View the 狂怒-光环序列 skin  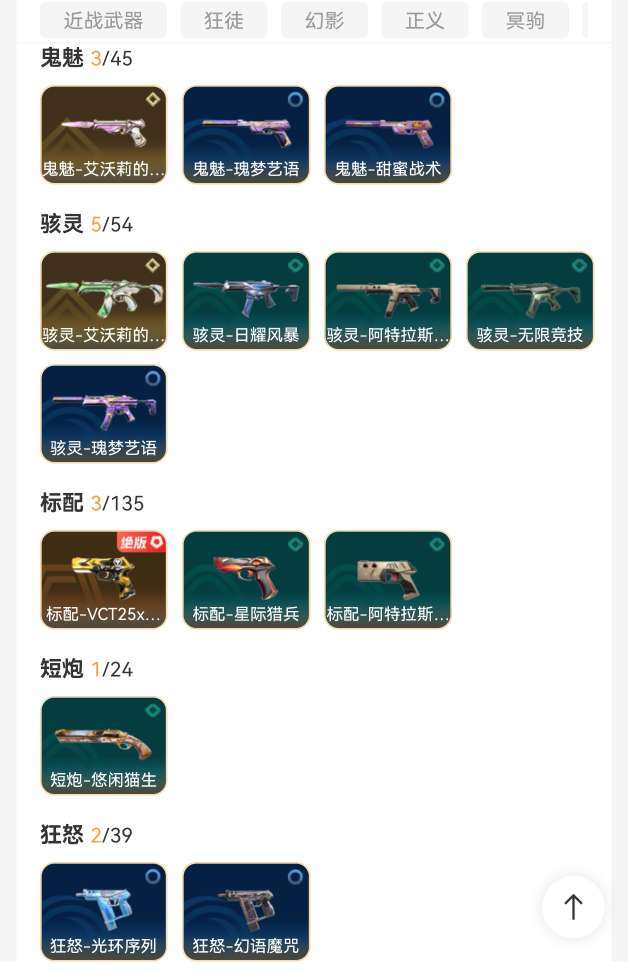104,912
